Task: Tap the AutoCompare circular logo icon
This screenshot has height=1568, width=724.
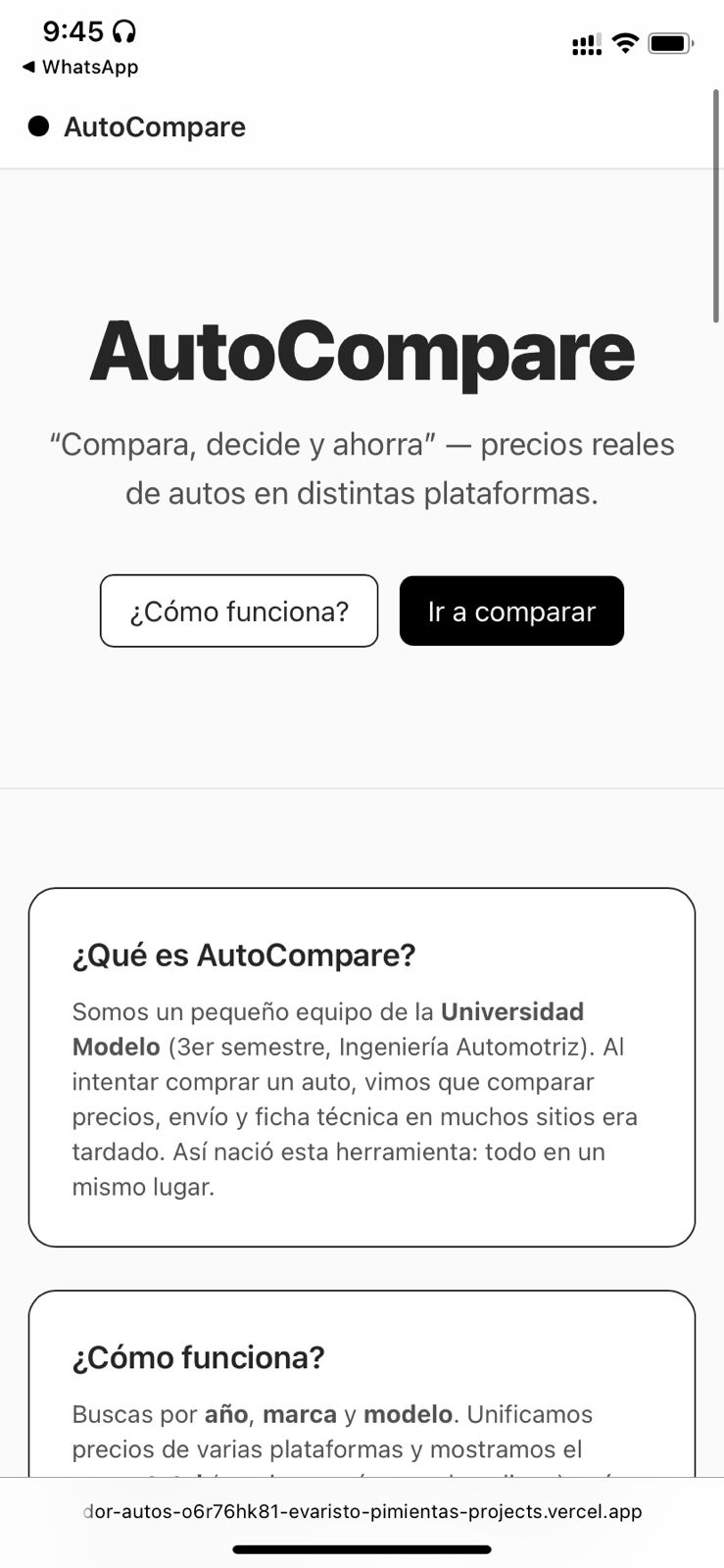Action: (37, 126)
